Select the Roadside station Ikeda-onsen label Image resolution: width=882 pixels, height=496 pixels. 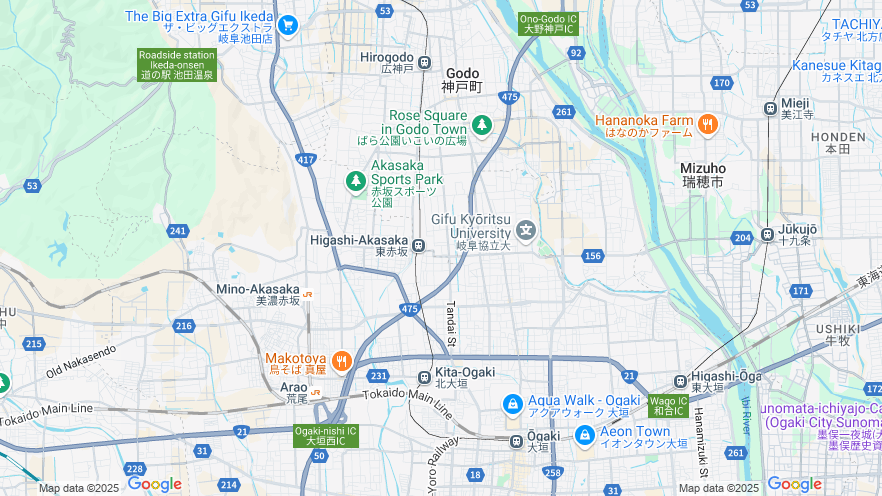point(177,65)
